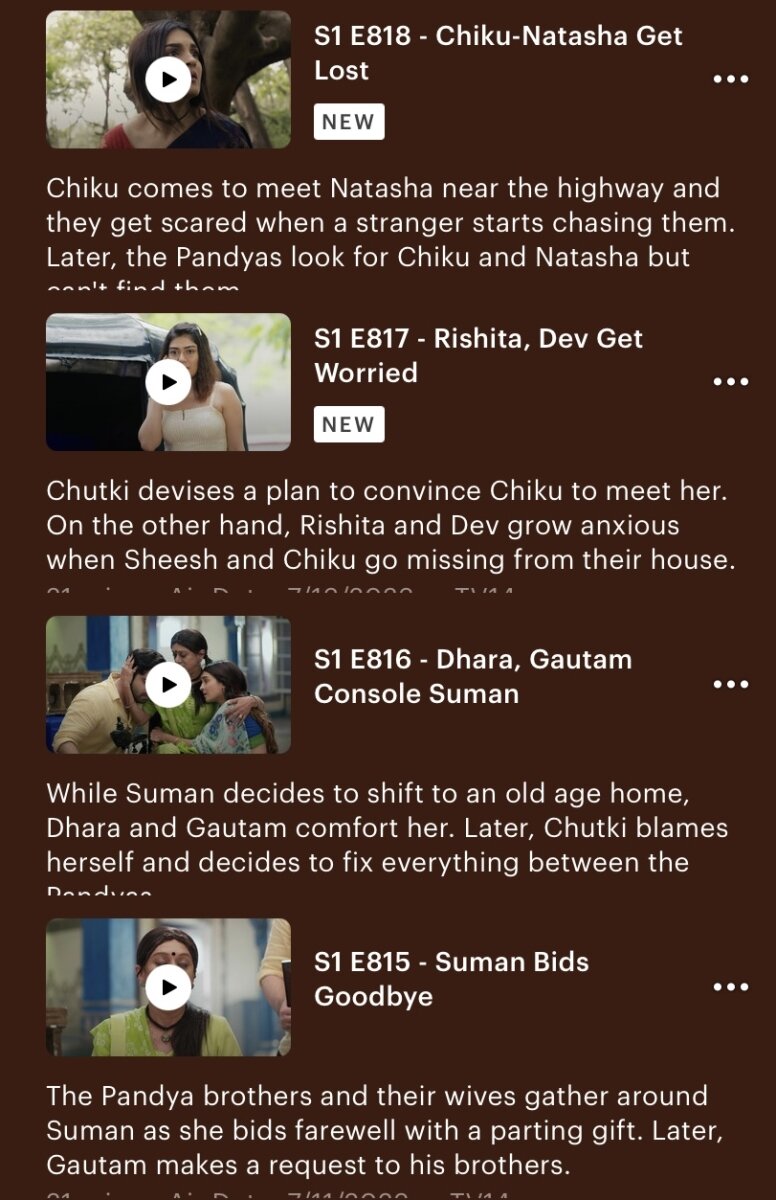Open more options for episode E818

tap(730, 79)
